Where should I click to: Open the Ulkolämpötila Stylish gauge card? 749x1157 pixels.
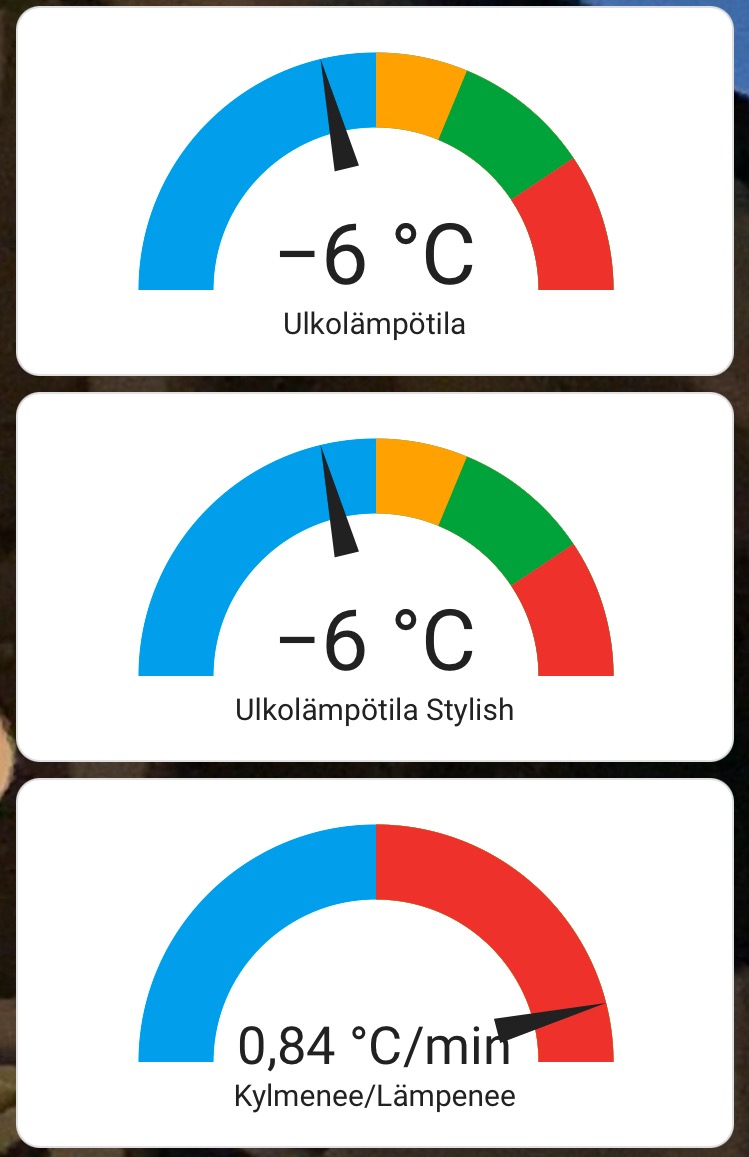click(375, 577)
